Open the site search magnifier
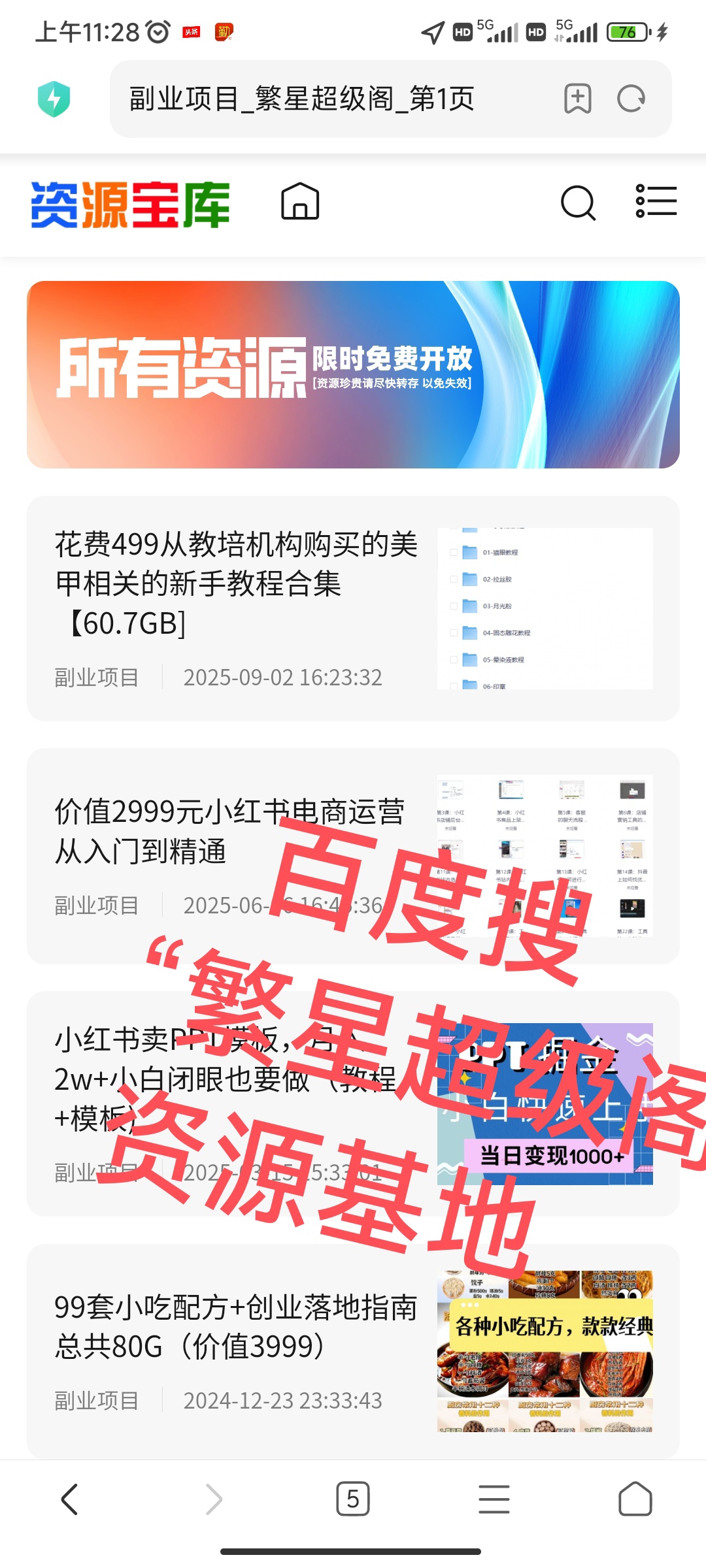The image size is (706, 1568). [579, 203]
